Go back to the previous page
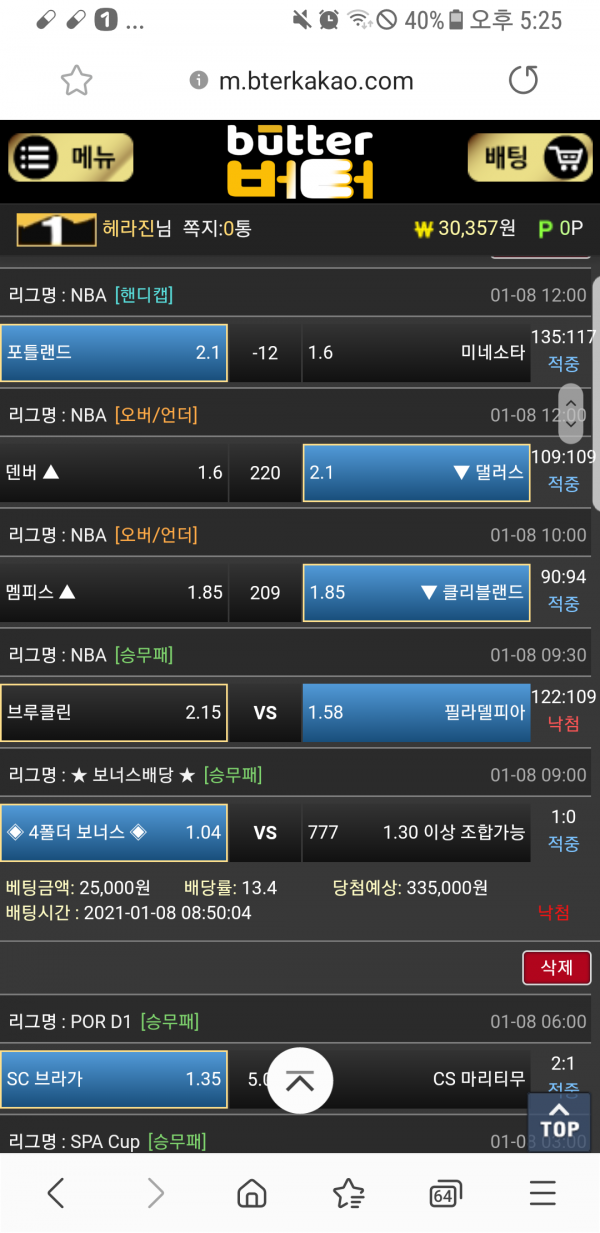 point(56,1192)
